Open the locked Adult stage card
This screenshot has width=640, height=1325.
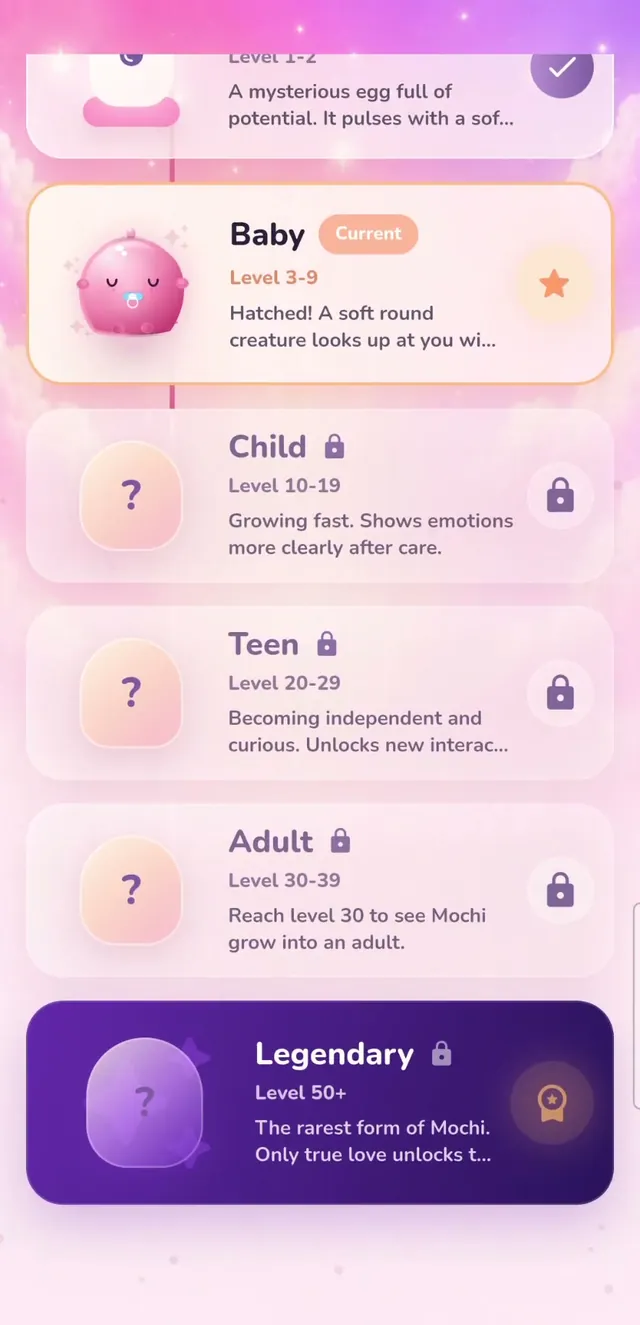[319, 890]
